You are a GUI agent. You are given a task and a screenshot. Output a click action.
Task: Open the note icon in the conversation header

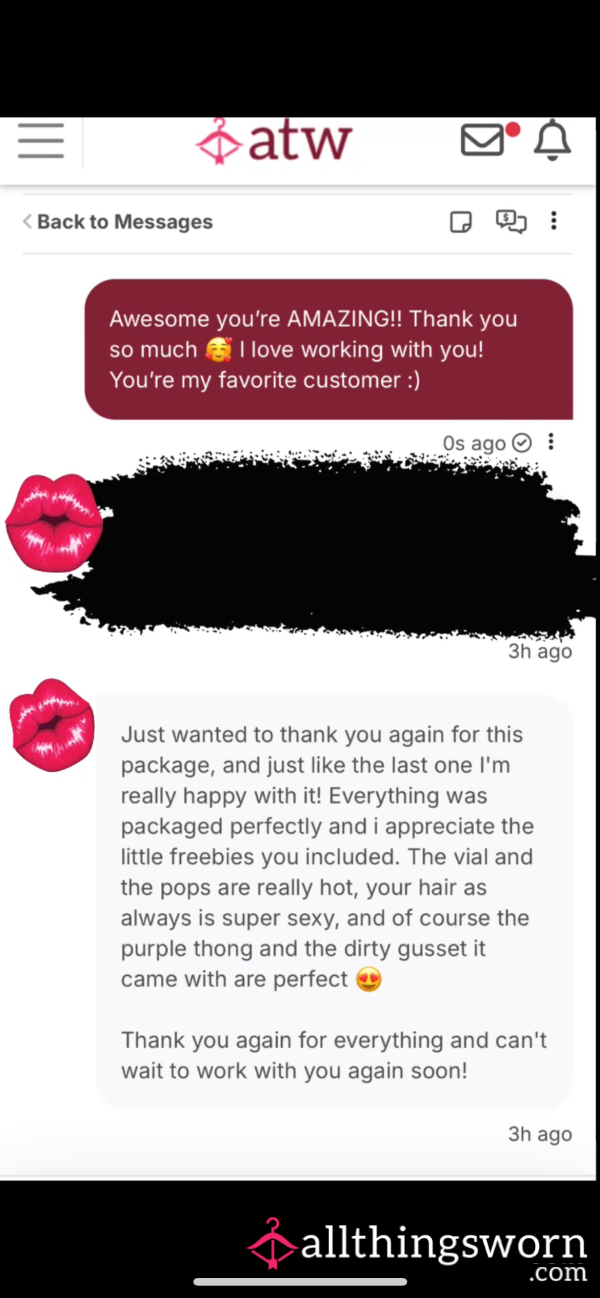(461, 222)
